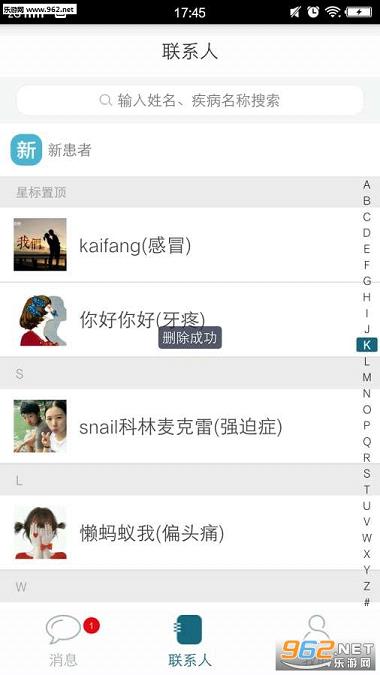Open the 新患者 new patients entry

190,150
